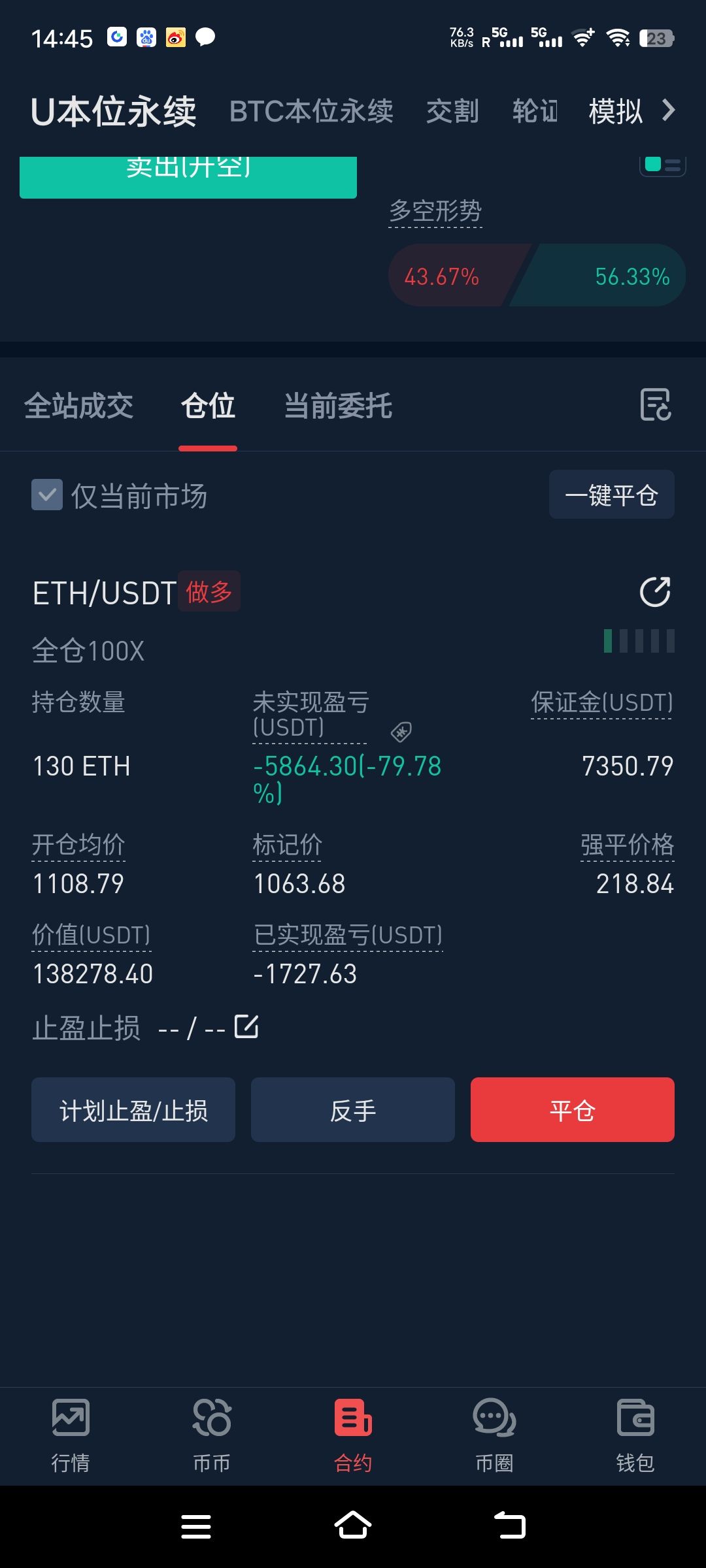Tap the share icon beside ETH/USDT
Viewport: 706px width, 1568px height.
(x=655, y=592)
